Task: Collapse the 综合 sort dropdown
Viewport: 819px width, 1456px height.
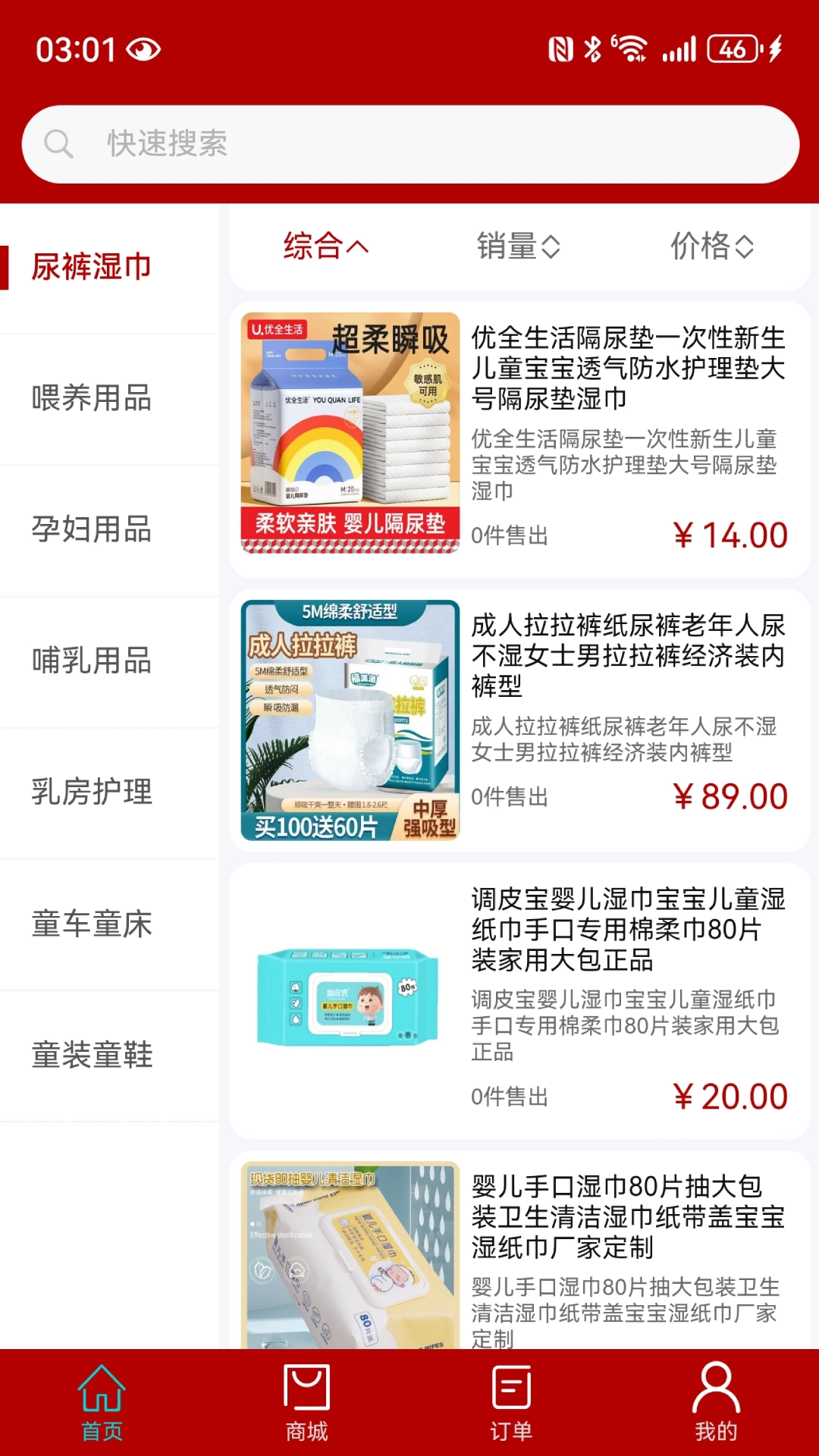Action: coord(323,246)
